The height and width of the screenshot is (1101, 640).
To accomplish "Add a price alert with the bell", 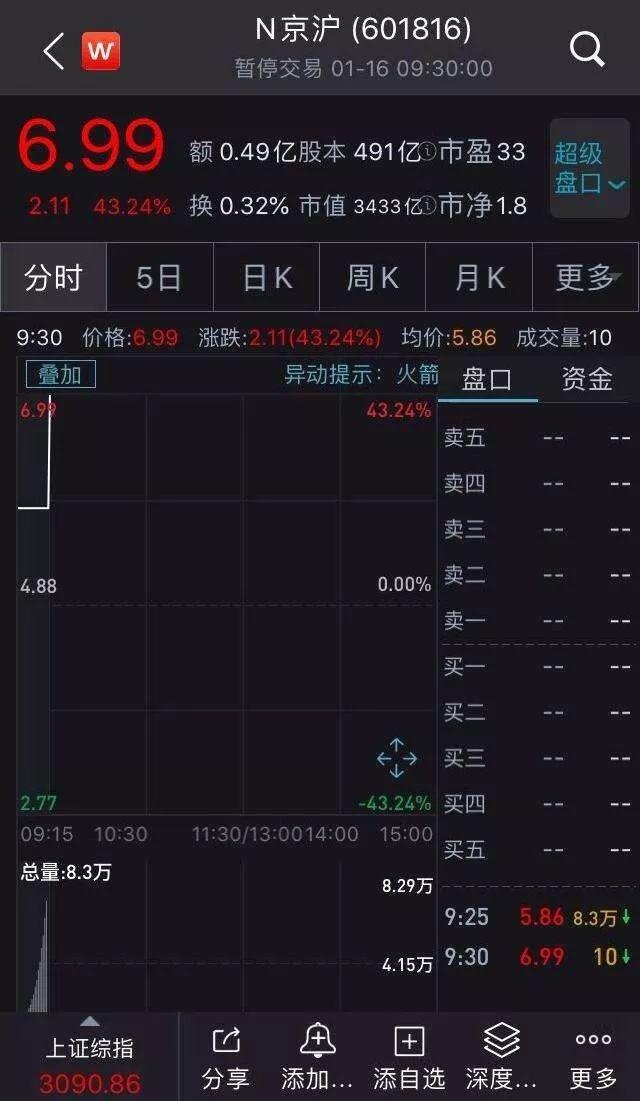I will click(317, 1058).
